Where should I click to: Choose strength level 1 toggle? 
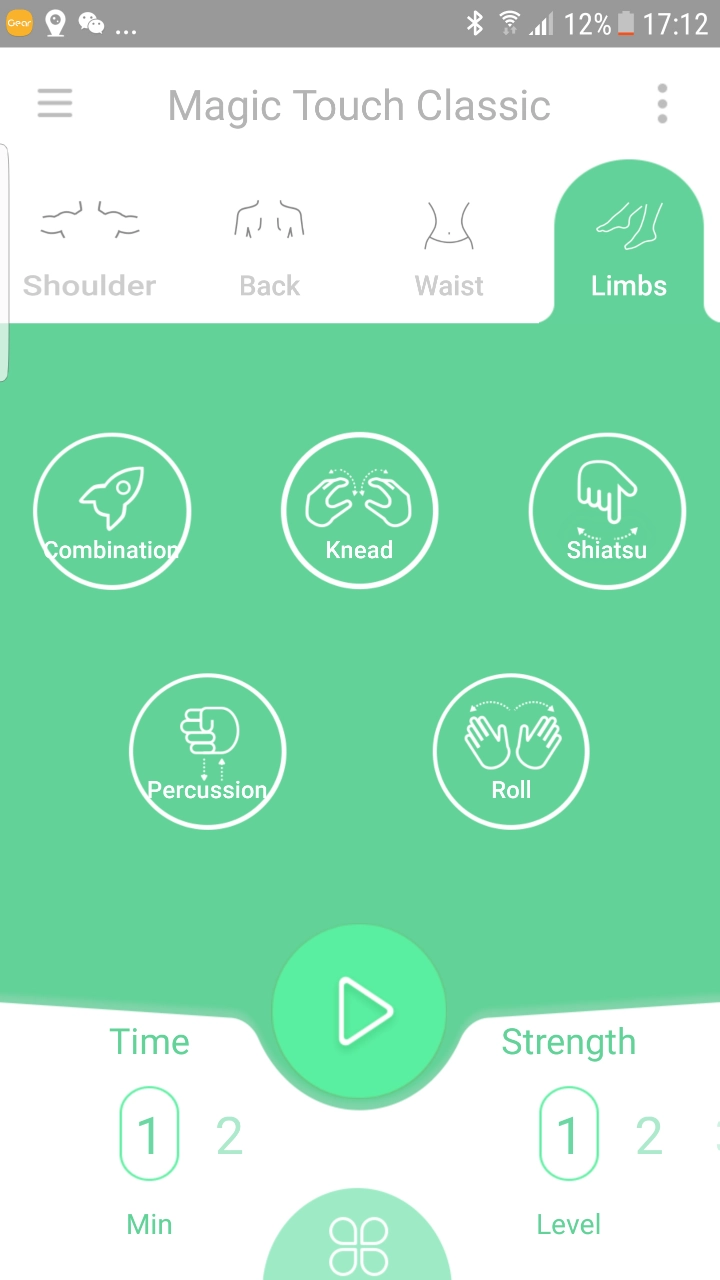click(x=569, y=1135)
